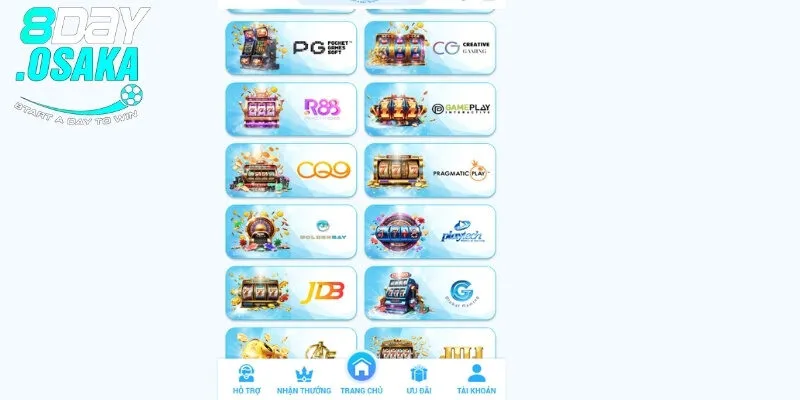
Task: Open the CG Creative Gaming provider
Action: pyautogui.click(x=430, y=48)
